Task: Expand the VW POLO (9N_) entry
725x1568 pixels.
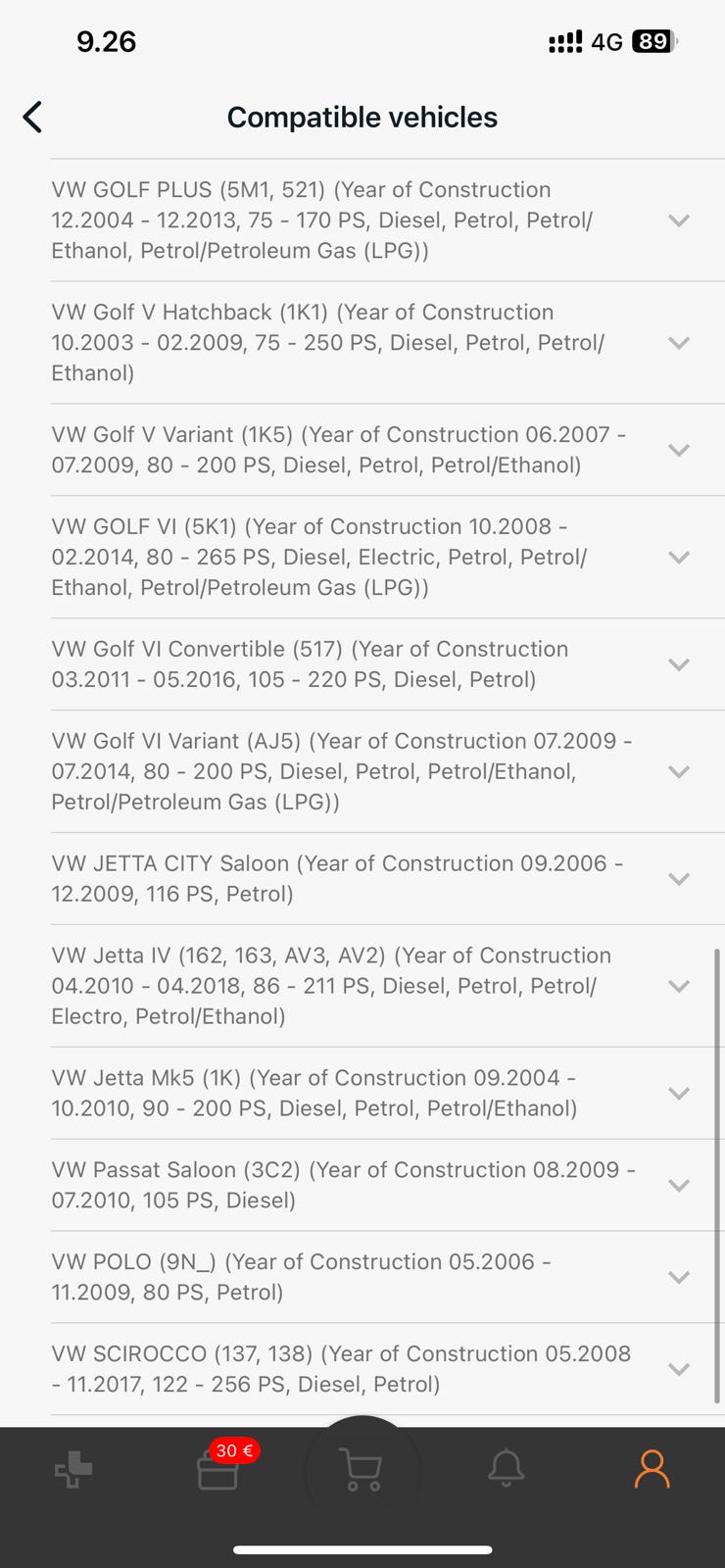Action: point(678,1277)
